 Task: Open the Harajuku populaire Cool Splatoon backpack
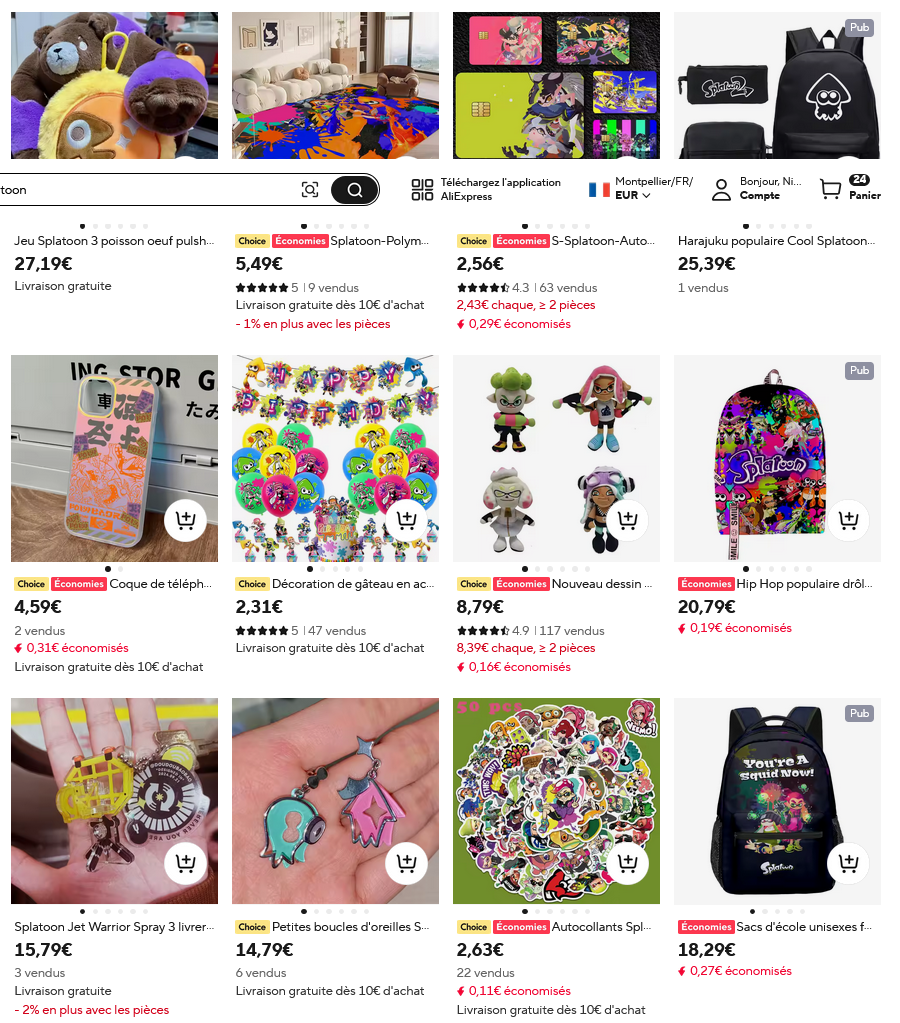pyautogui.click(x=776, y=241)
